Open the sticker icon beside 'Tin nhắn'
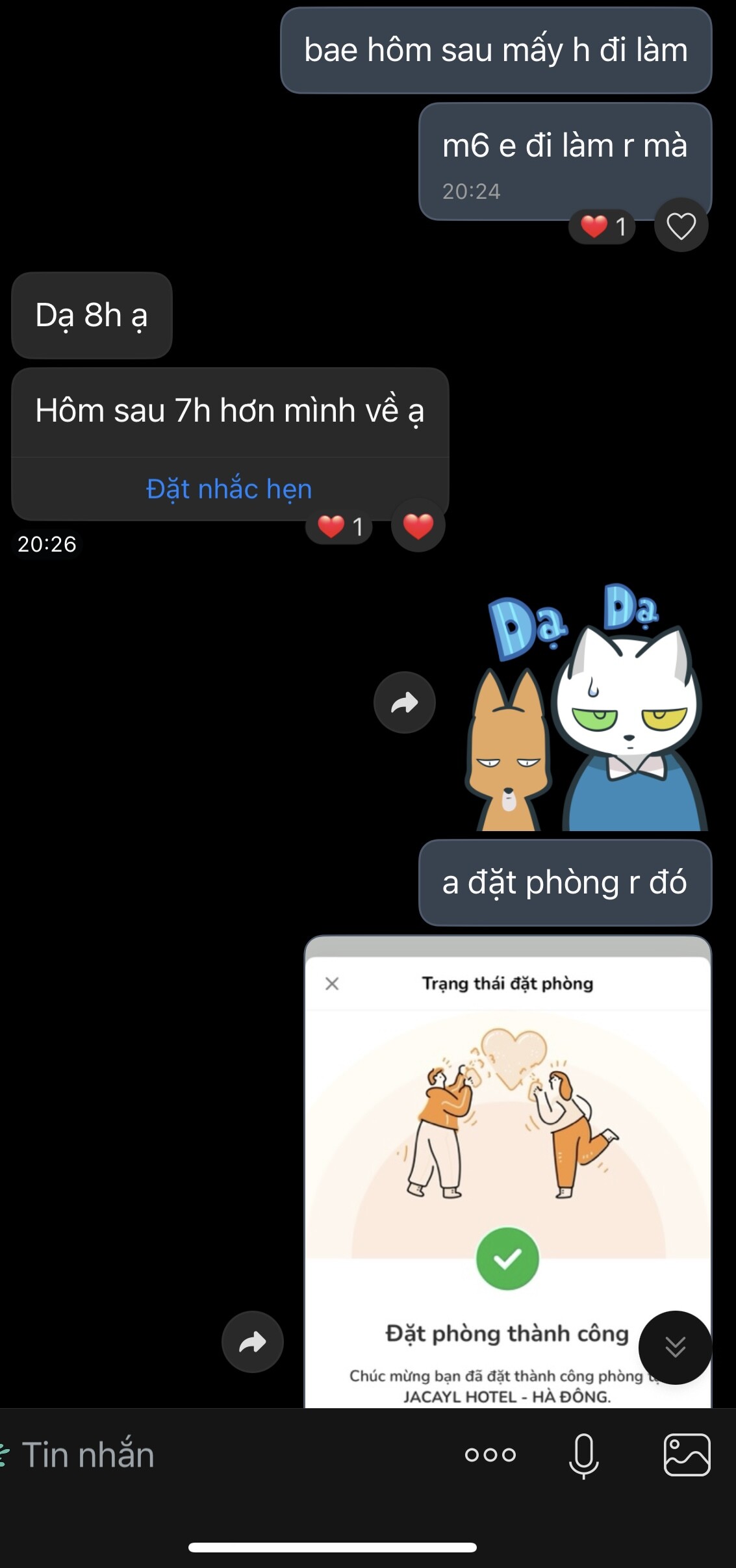736x1568 pixels. pos(4,1455)
